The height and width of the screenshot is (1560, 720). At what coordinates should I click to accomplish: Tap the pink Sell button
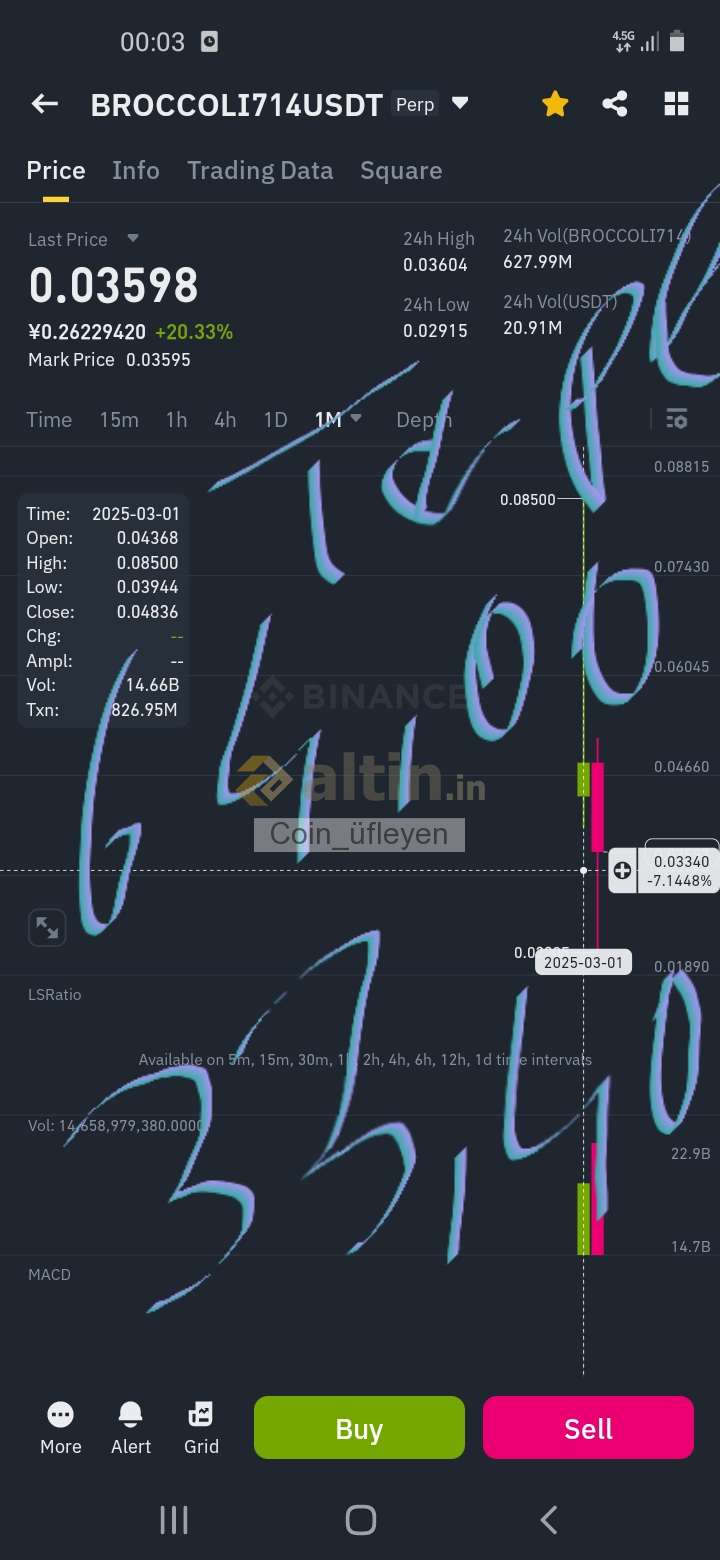(588, 1428)
